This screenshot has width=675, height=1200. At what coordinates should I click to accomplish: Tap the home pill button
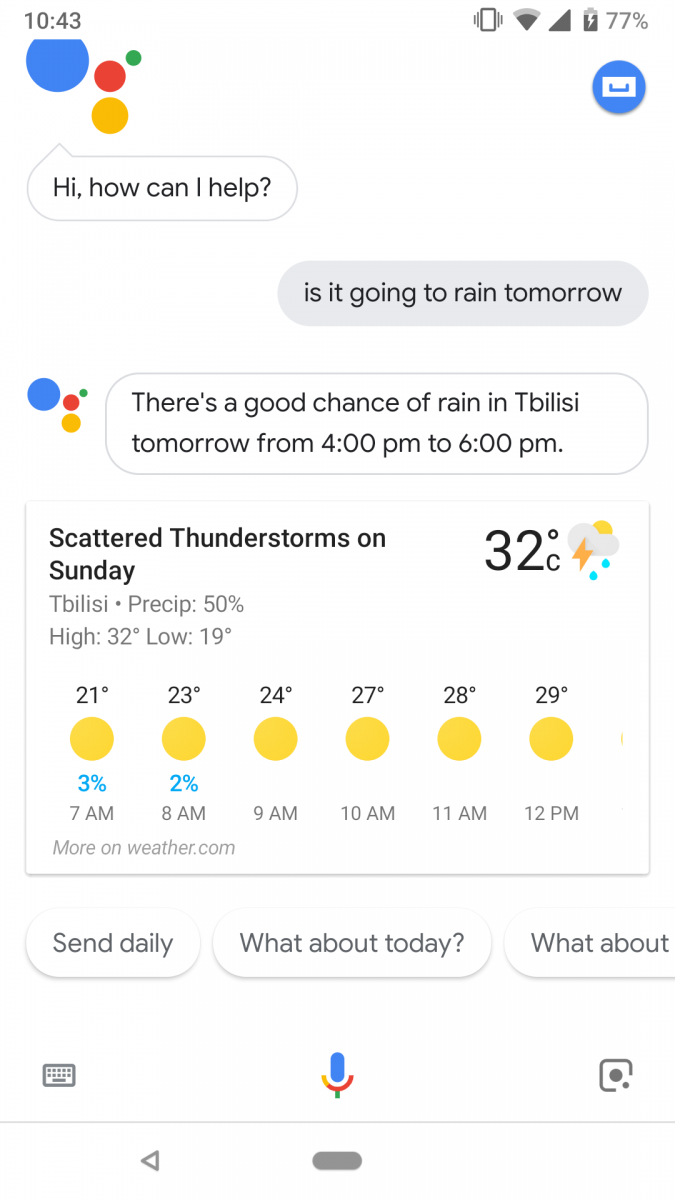point(337,1160)
